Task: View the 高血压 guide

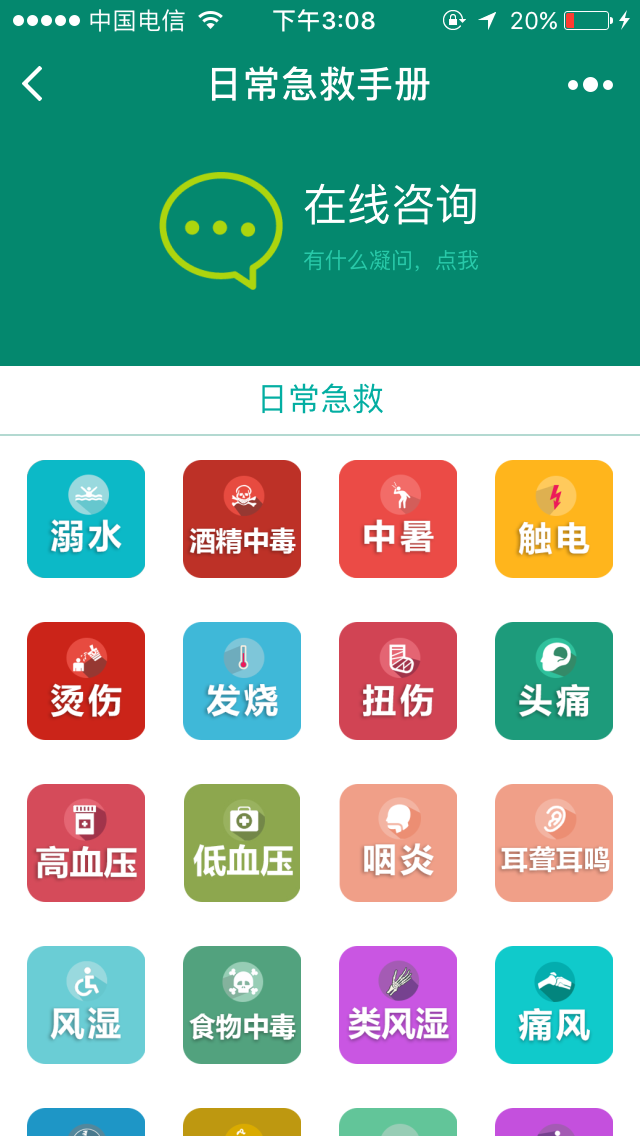Action: (86, 843)
